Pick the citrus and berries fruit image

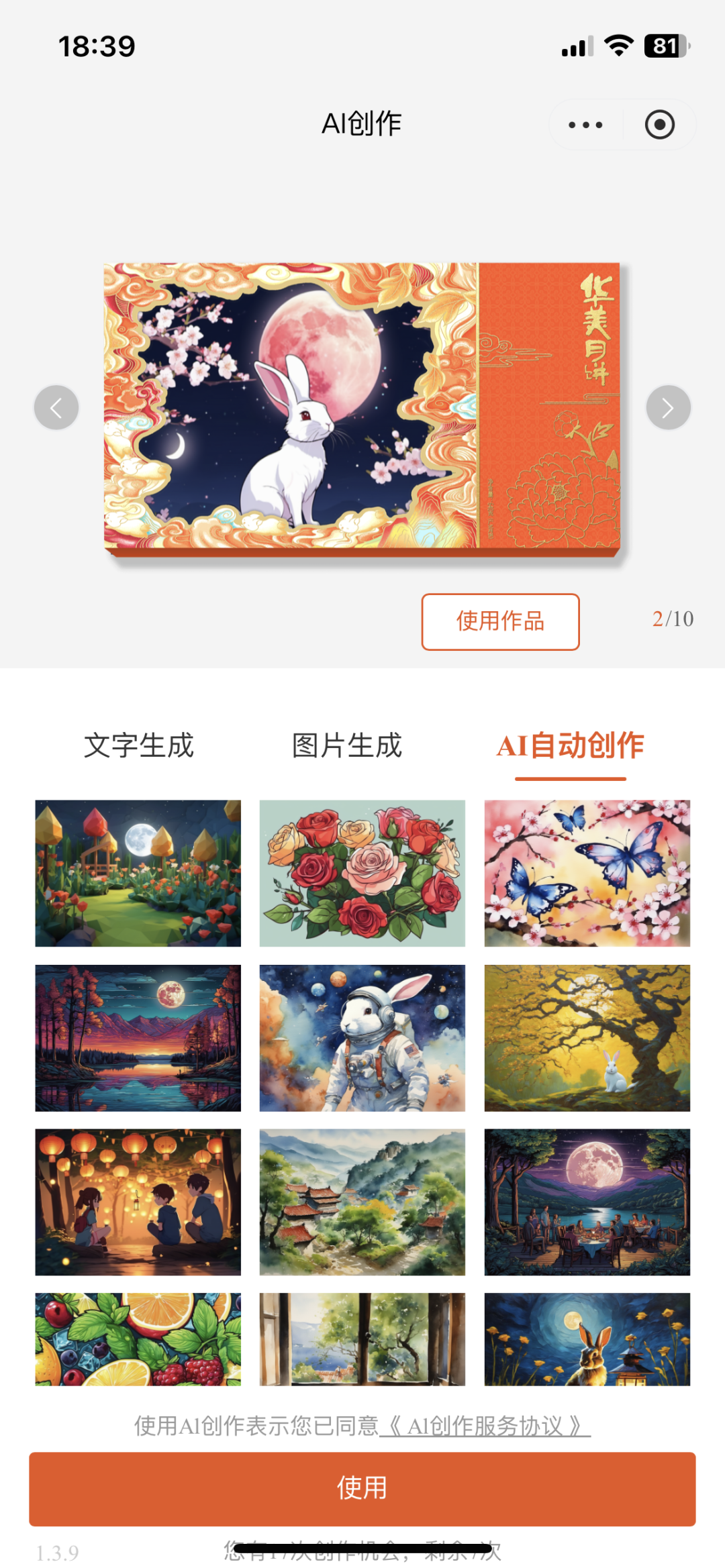coord(138,1339)
